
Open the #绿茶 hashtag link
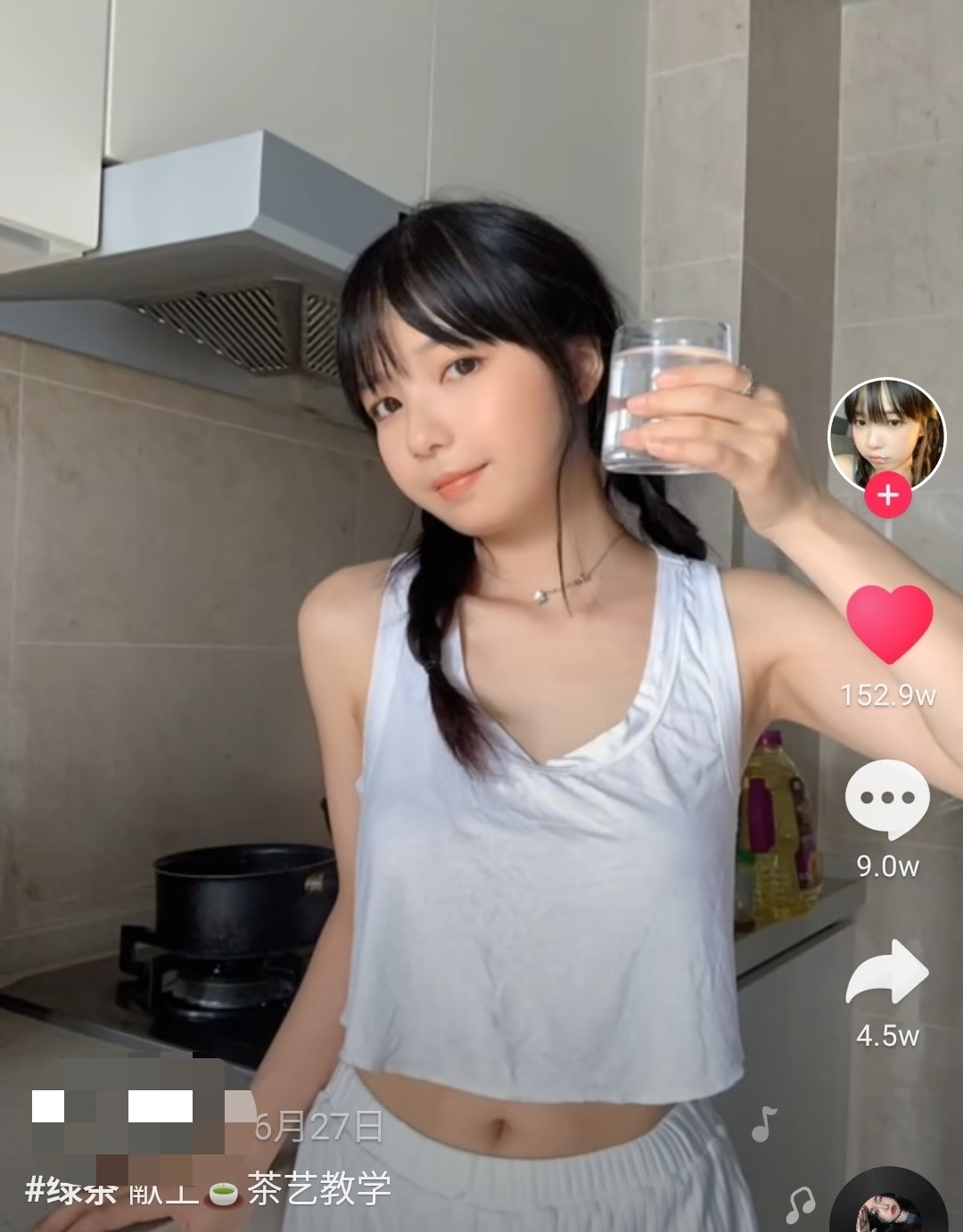[x=71, y=1191]
